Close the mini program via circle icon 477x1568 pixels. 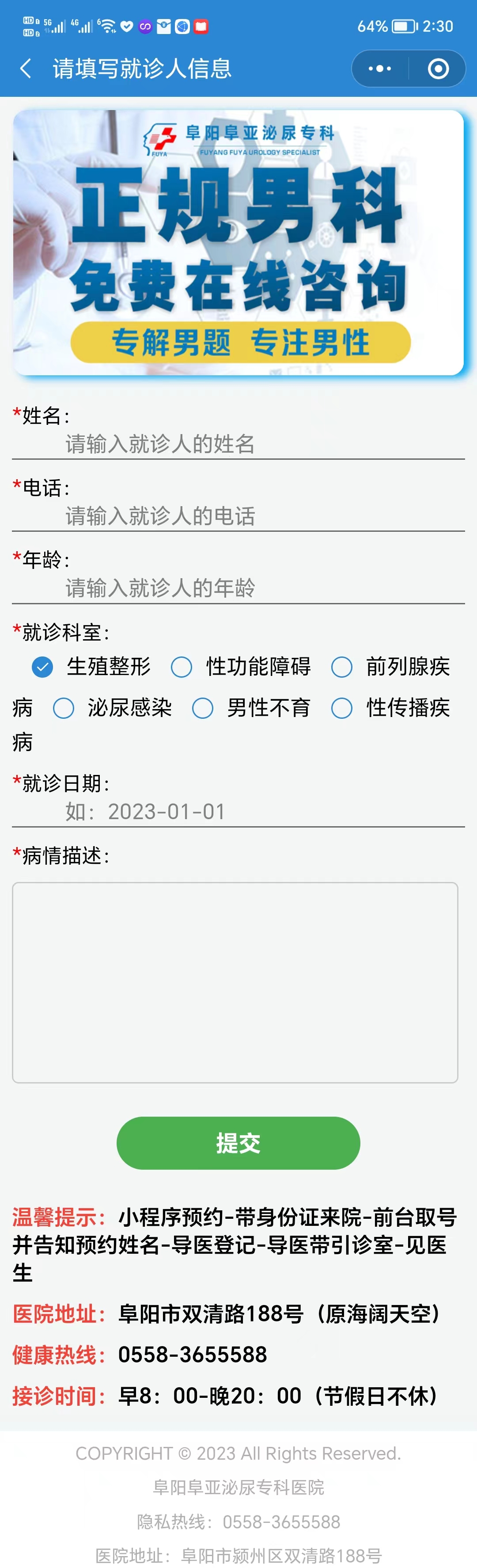pos(438,68)
